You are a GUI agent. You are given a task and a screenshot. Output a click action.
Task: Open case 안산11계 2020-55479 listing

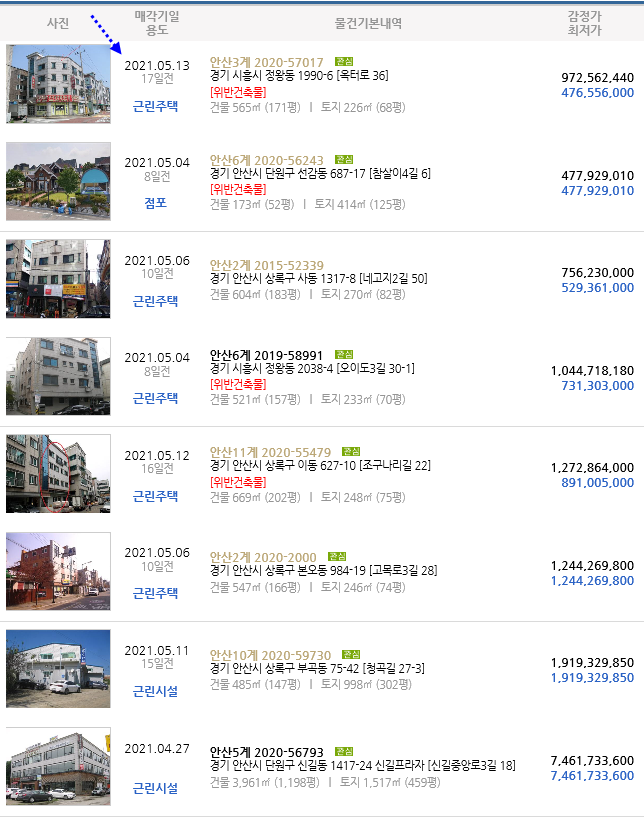coord(270,452)
